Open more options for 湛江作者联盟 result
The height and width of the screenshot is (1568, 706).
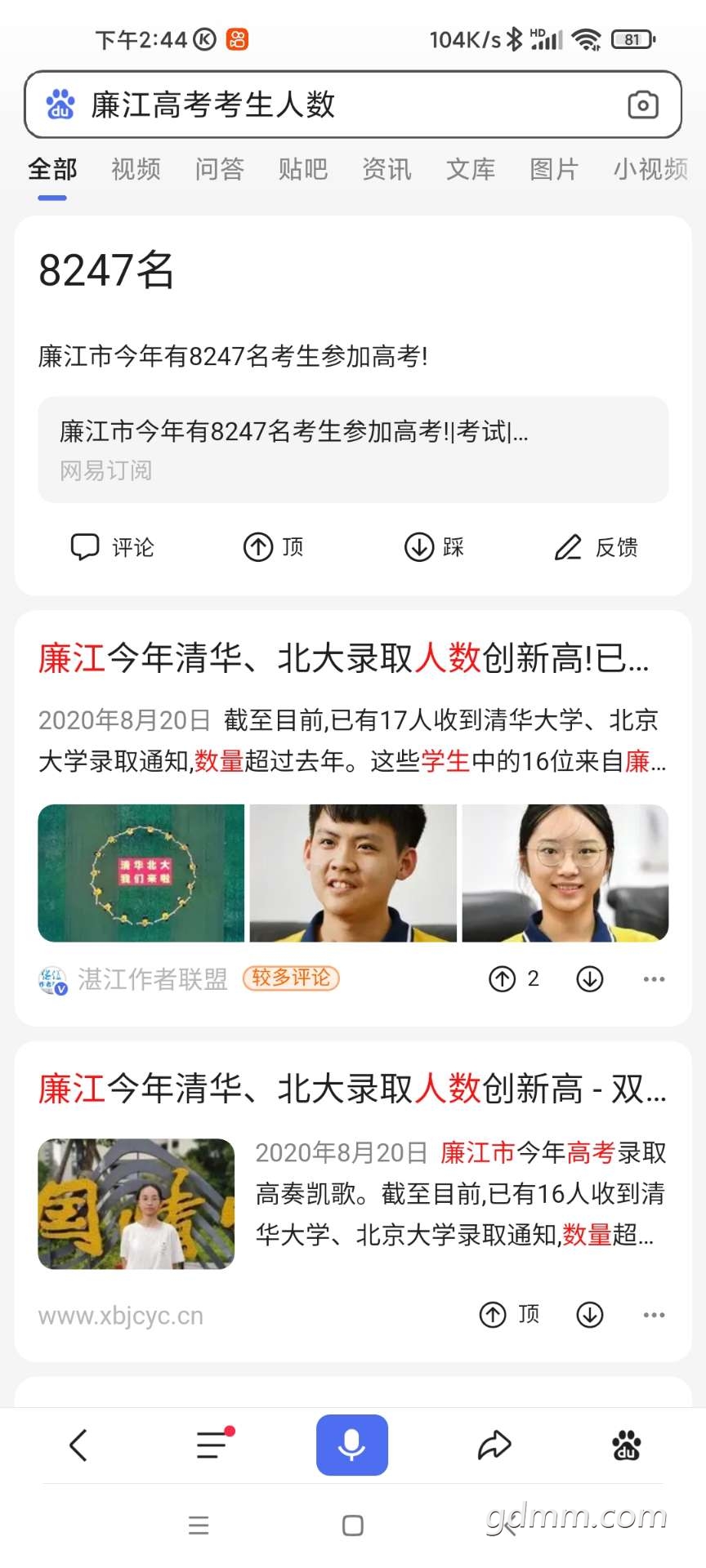pos(654,978)
